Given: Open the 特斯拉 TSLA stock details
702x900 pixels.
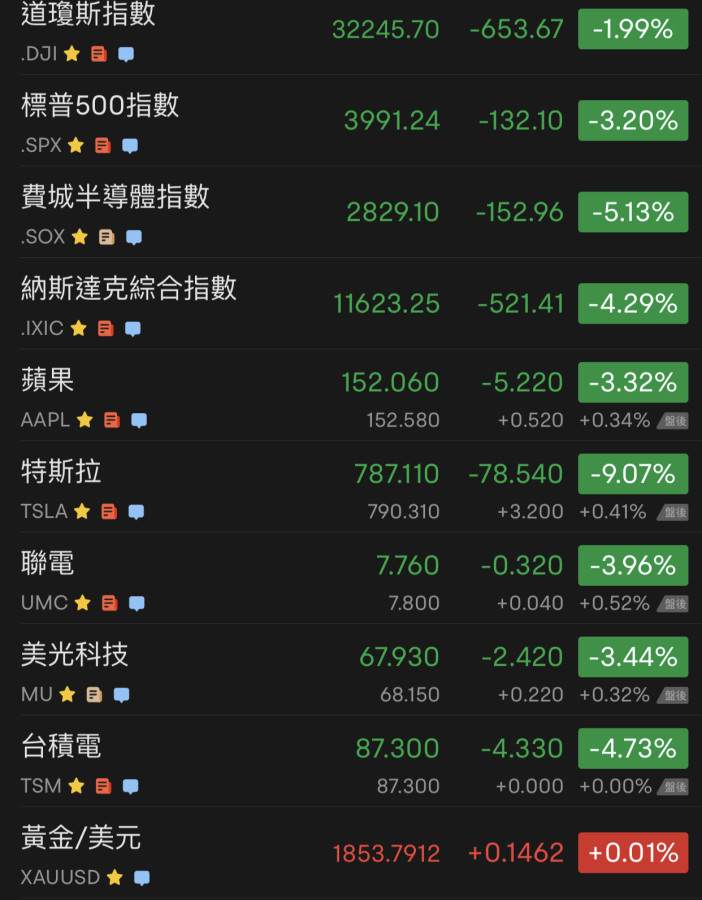Looking at the screenshot, I should pos(61,472).
